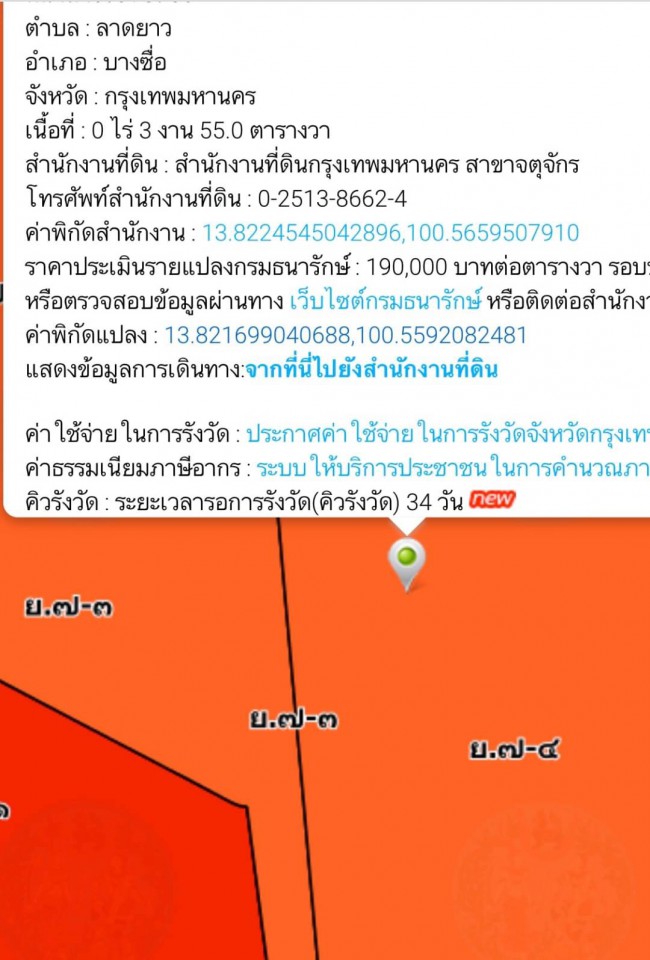Open the ประกาศค่าใช้จ่ายในการรังวัด link
The width and height of the screenshot is (650, 960).
pos(447,435)
